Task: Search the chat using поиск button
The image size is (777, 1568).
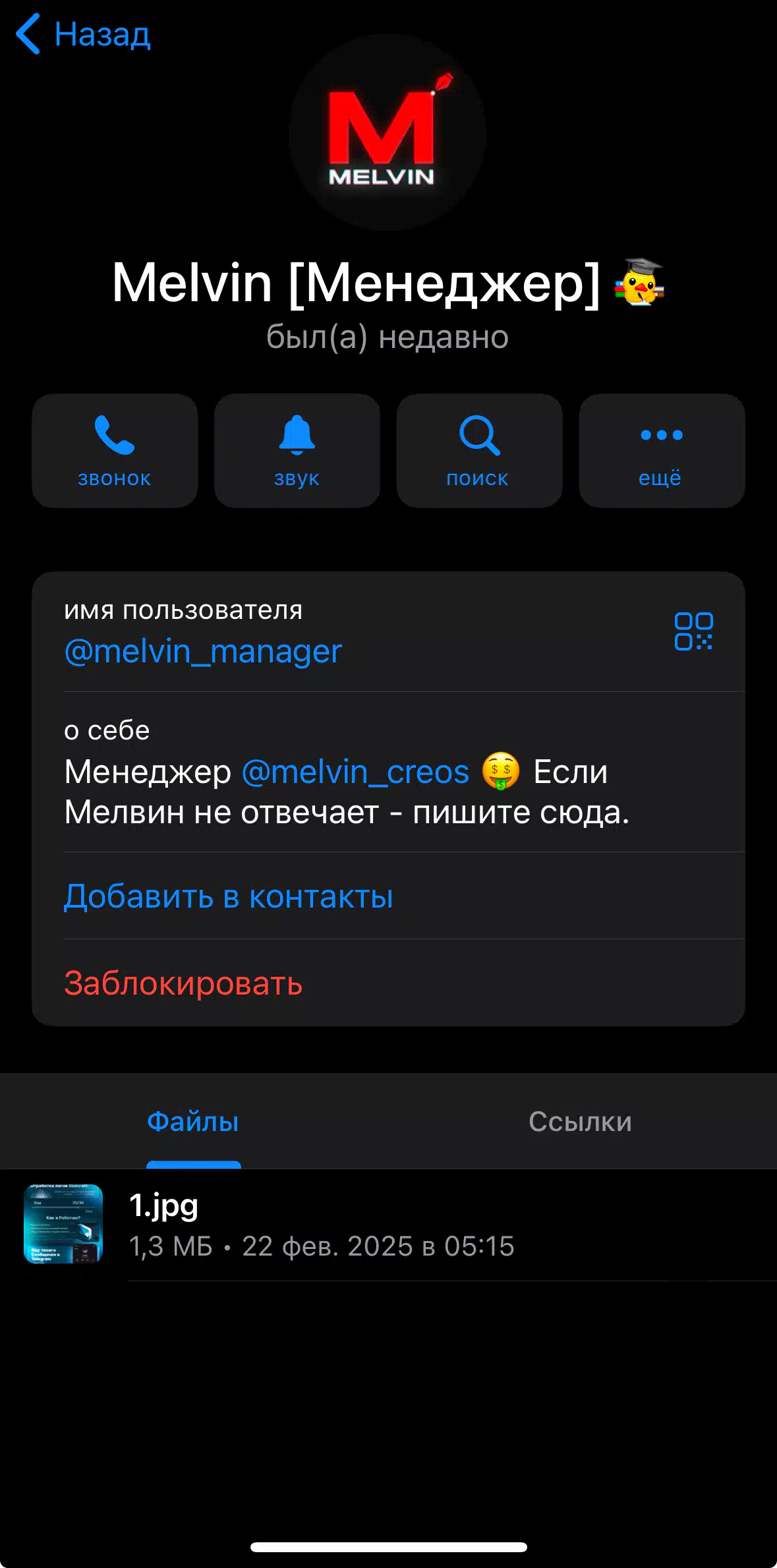Action: click(479, 451)
